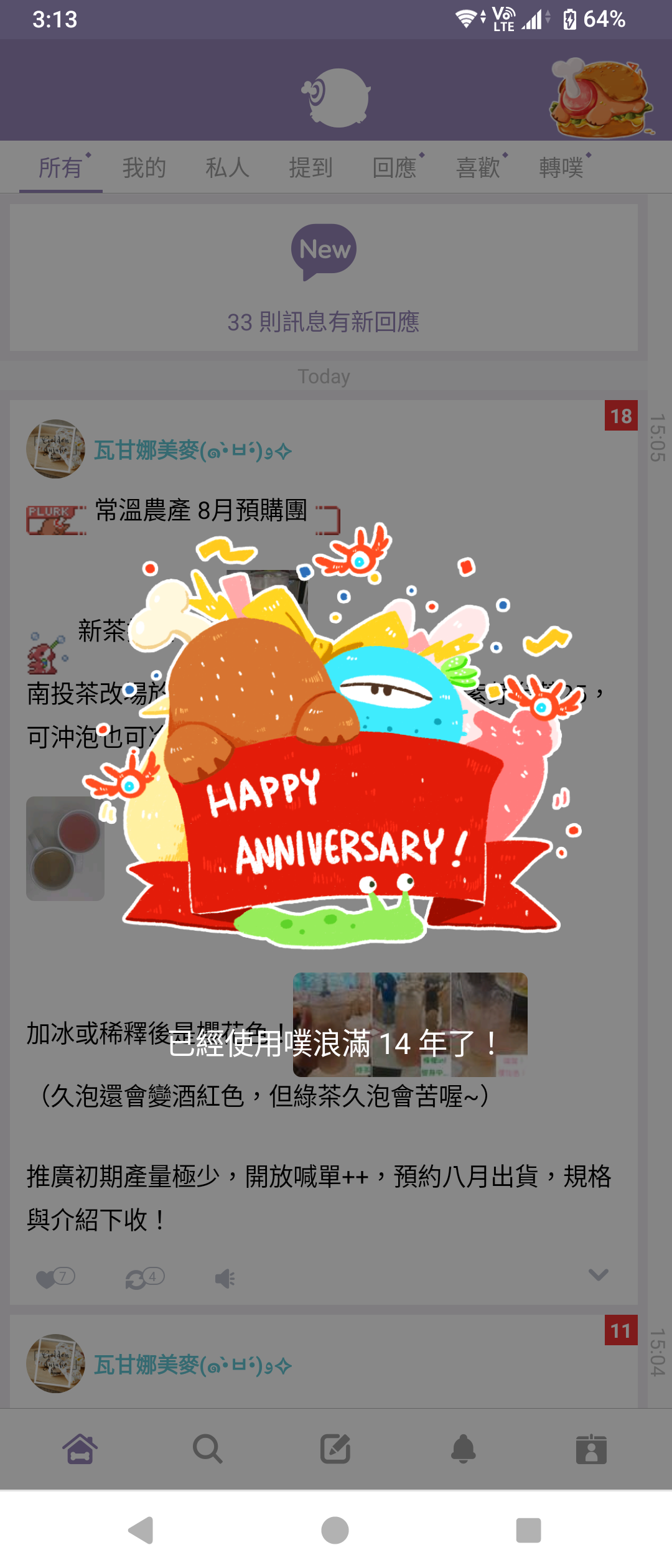
Task: Switch to the 所有 tab
Action: click(x=60, y=168)
